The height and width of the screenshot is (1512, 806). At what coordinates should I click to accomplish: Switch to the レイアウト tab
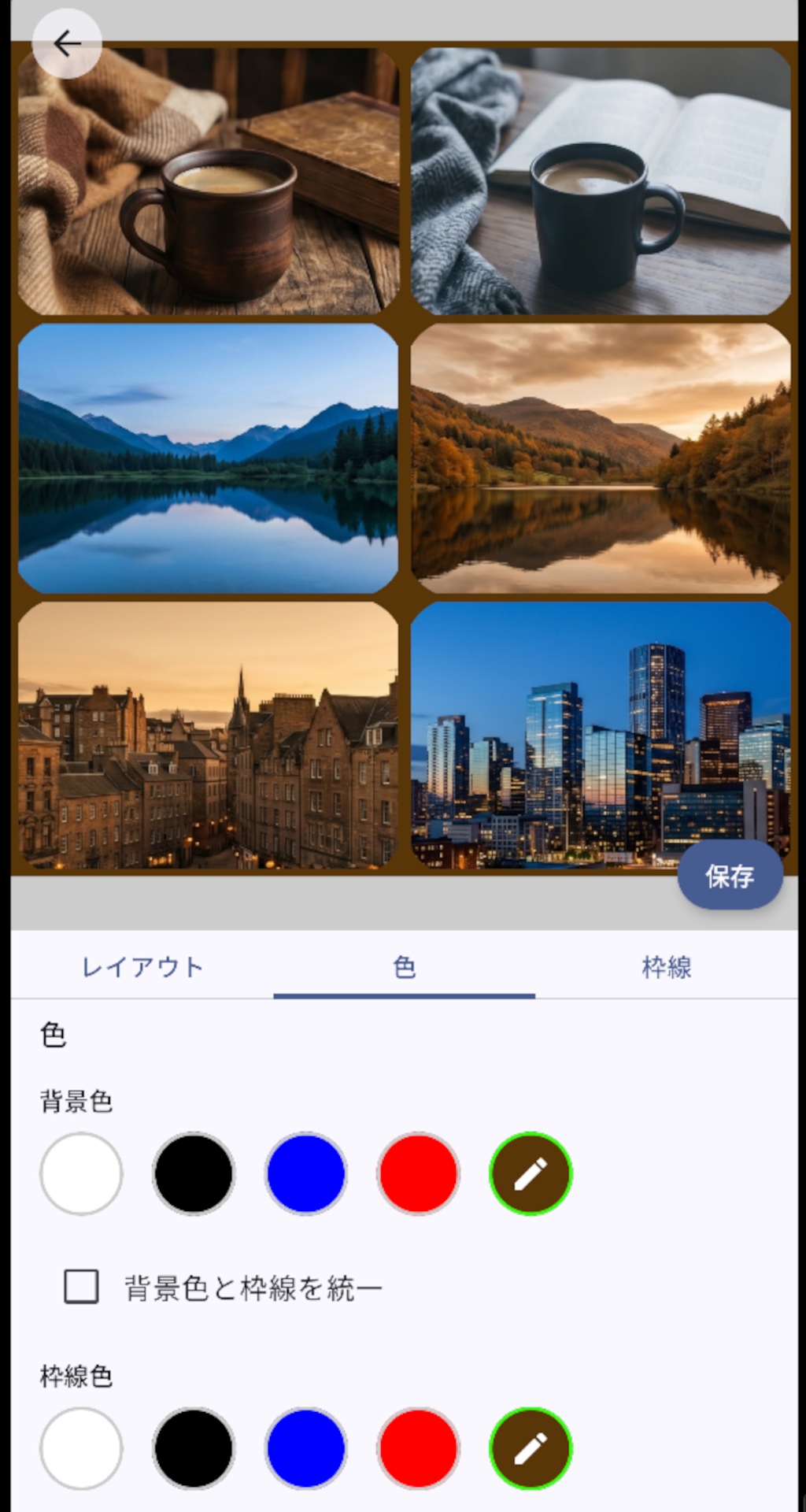point(142,967)
